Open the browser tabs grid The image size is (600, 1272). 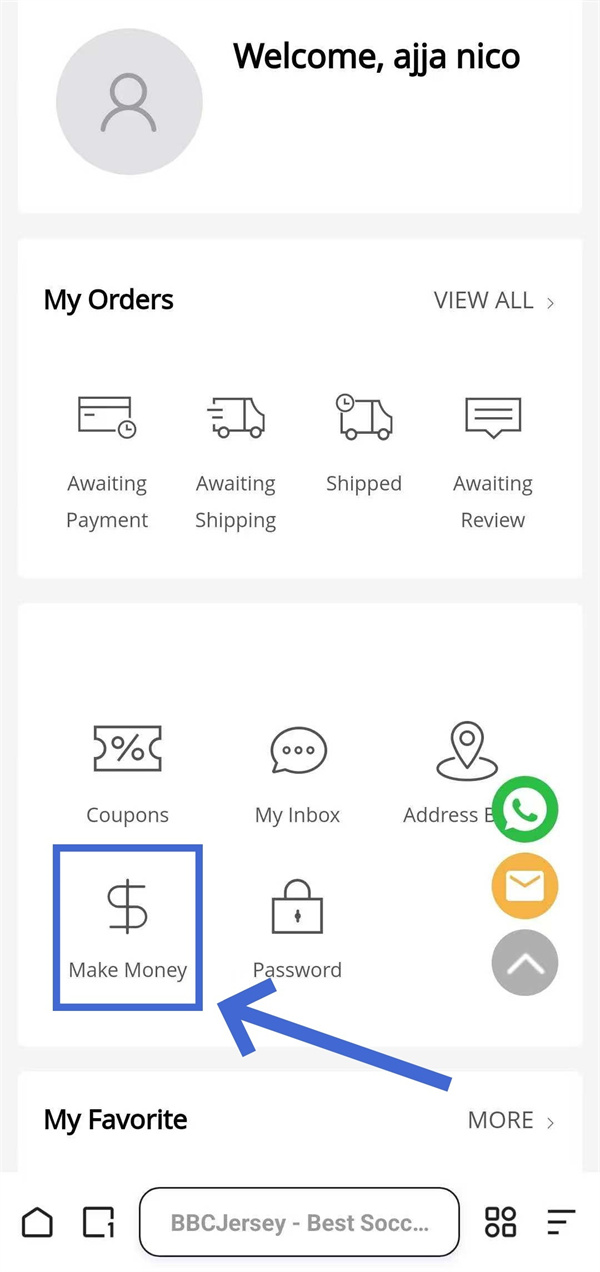point(500,1222)
